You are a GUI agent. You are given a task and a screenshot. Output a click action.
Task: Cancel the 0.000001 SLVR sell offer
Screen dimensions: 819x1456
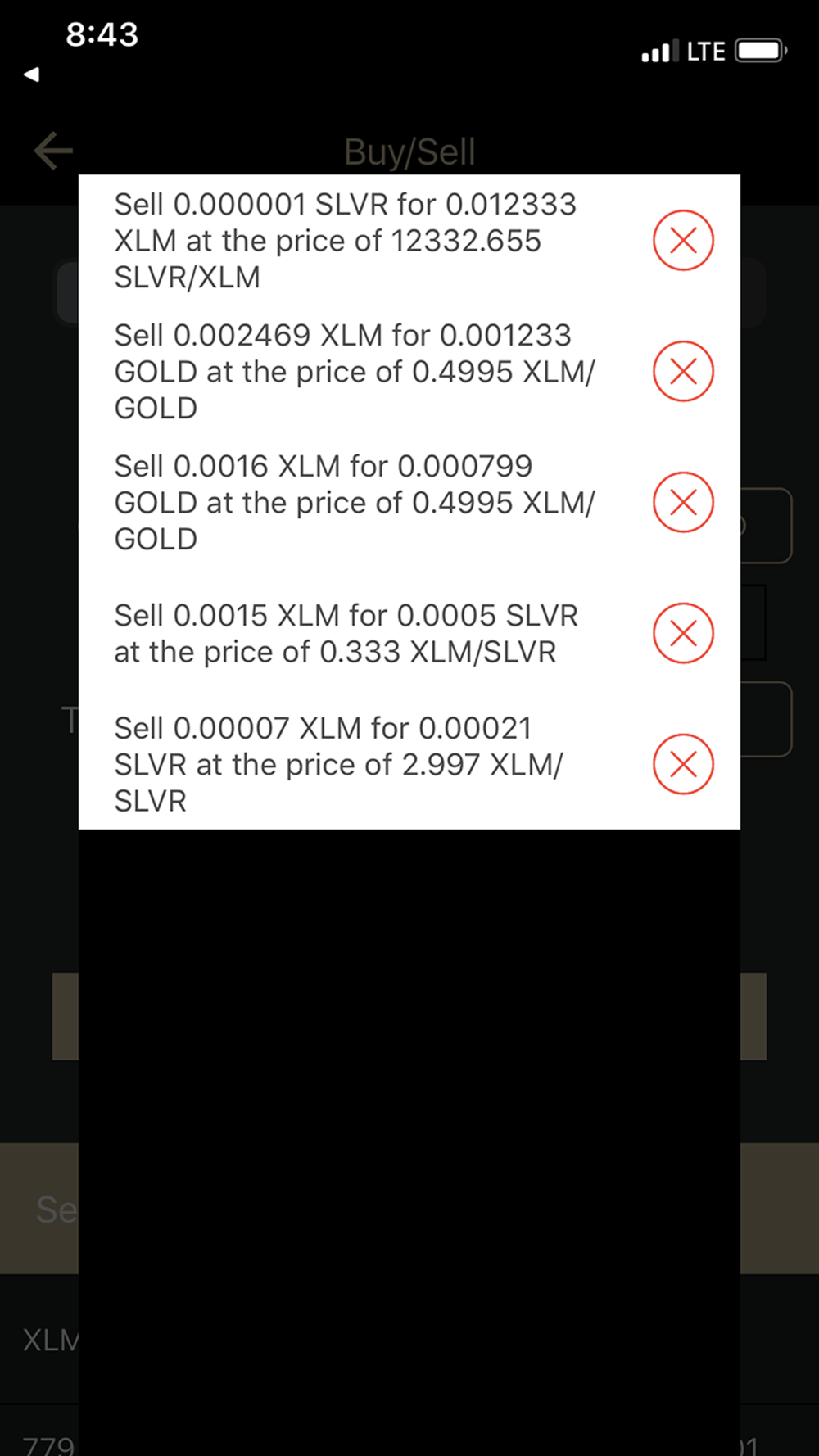point(683,240)
